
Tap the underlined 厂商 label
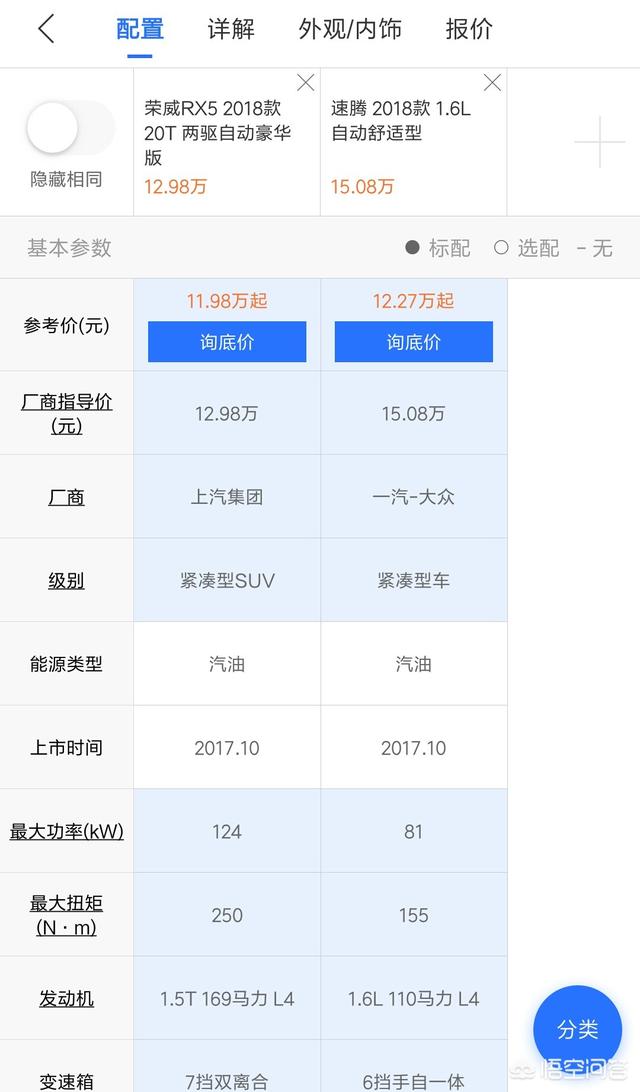point(66,497)
